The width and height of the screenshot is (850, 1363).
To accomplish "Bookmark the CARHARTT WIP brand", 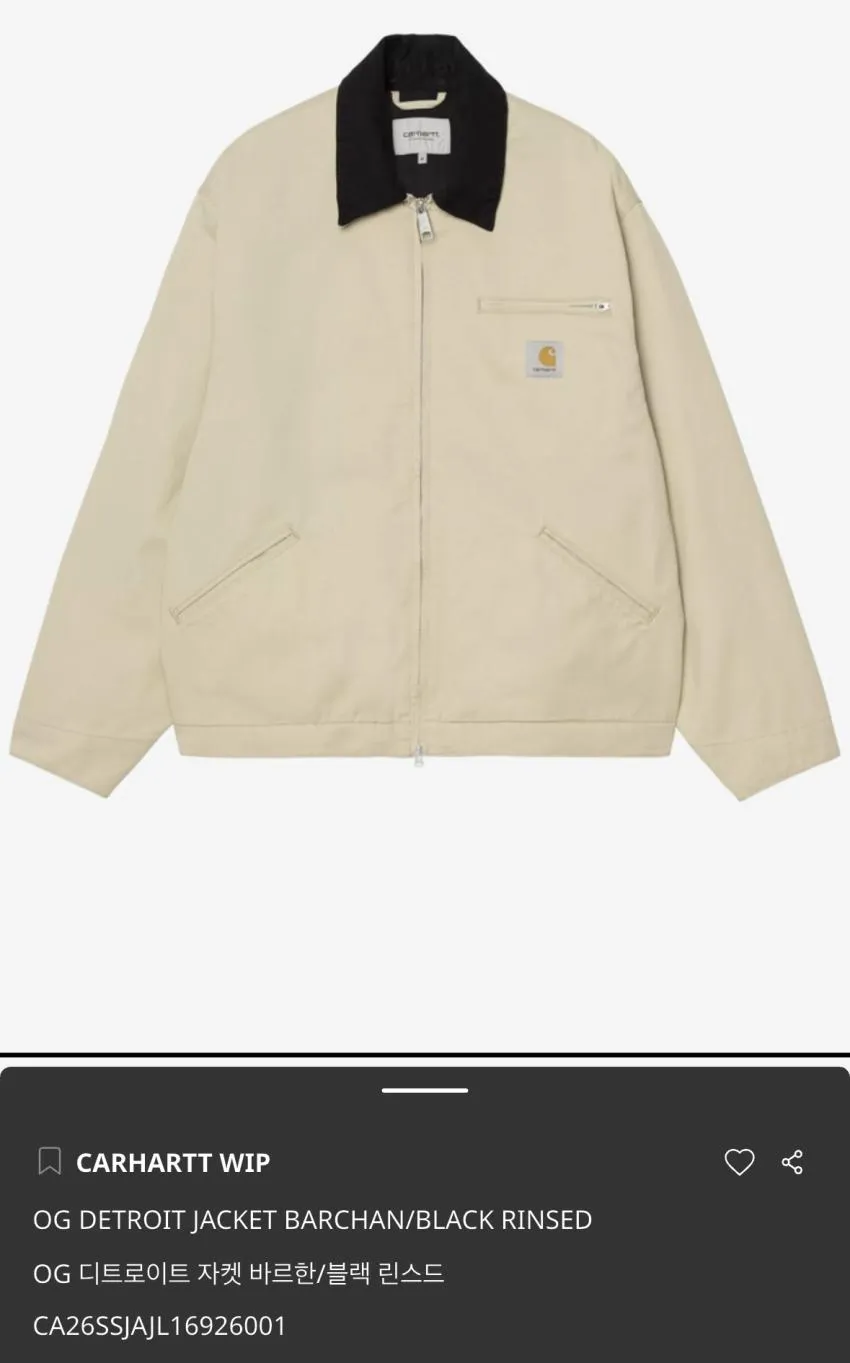I will (x=49, y=1162).
